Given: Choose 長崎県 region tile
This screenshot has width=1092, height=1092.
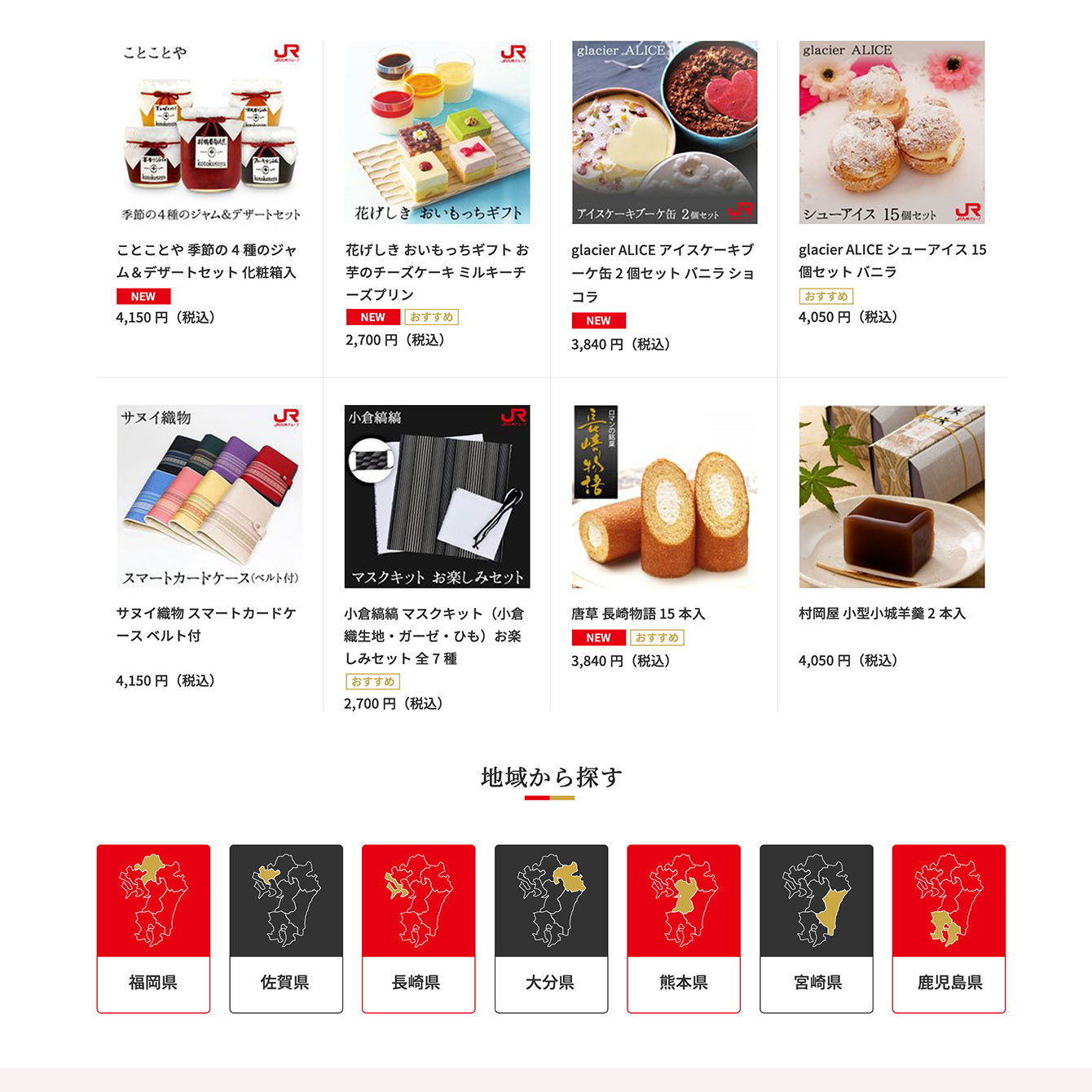Looking at the screenshot, I should point(418,928).
